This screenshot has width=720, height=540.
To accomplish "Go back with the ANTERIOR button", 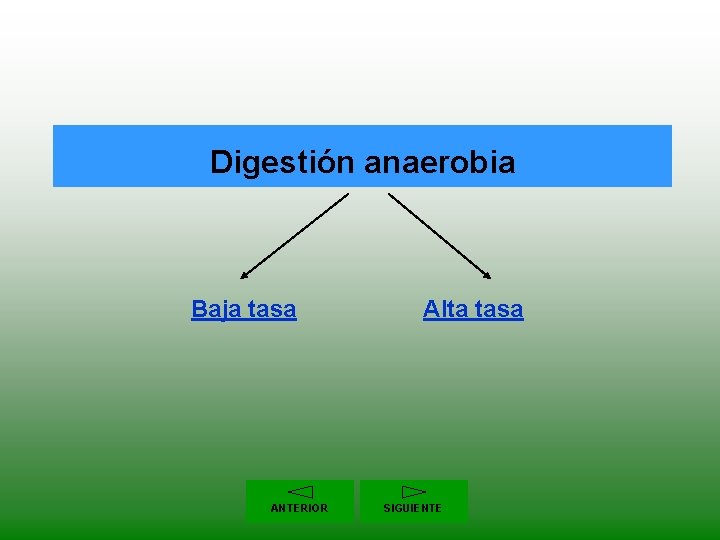I will (x=300, y=501).
